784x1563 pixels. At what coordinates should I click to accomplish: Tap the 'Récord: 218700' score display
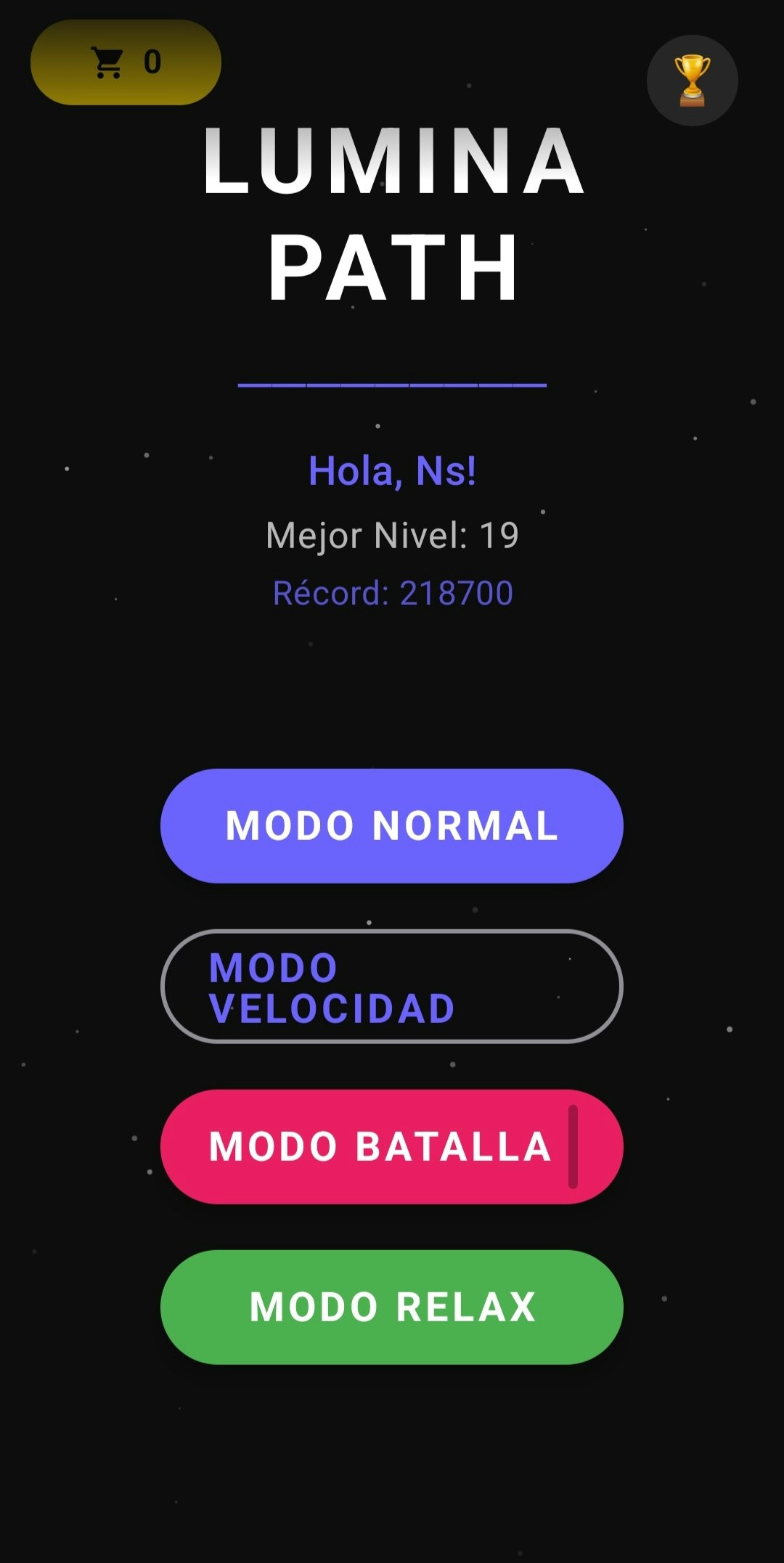pyautogui.click(x=393, y=592)
